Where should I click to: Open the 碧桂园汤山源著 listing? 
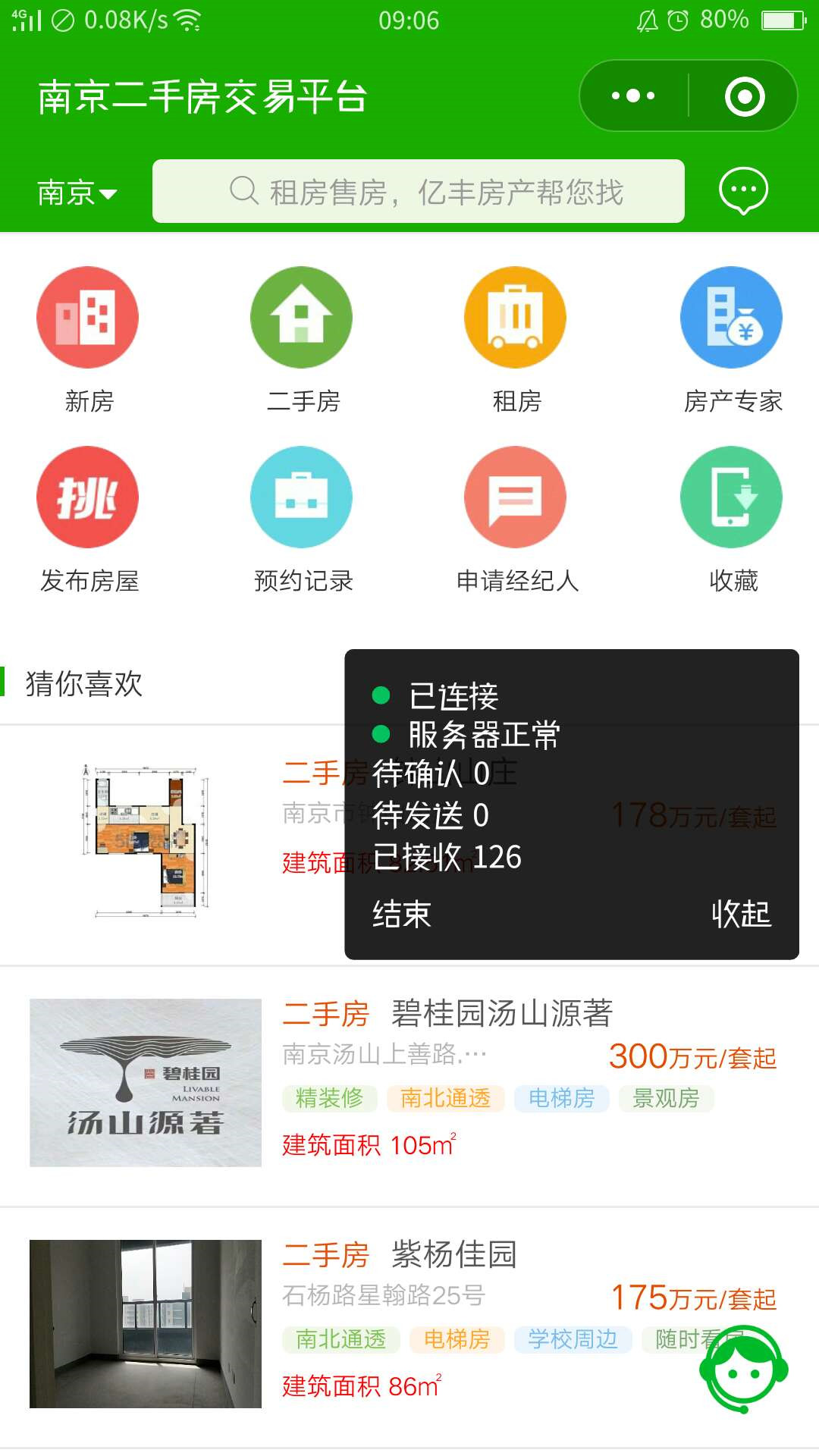click(x=501, y=1014)
